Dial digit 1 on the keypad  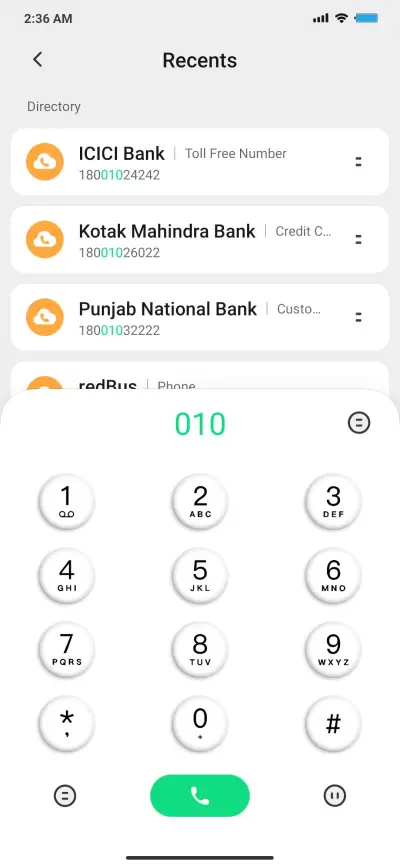(66, 501)
